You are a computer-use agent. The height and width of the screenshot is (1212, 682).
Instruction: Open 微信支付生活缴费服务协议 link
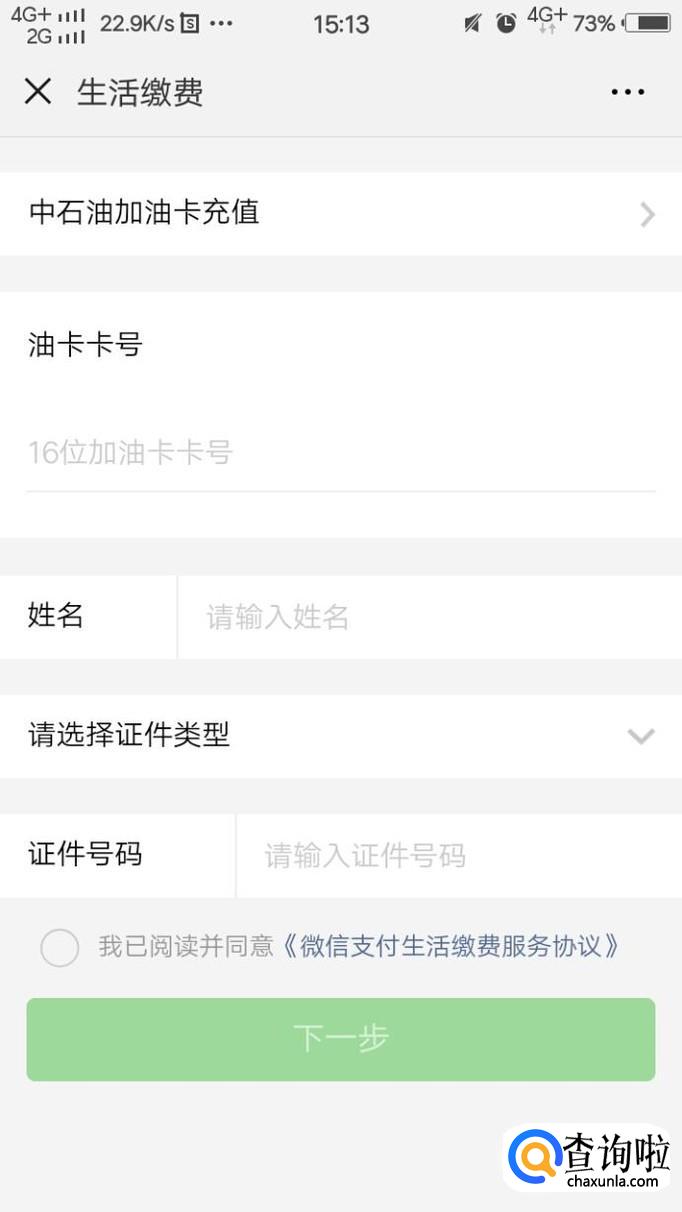click(452, 946)
